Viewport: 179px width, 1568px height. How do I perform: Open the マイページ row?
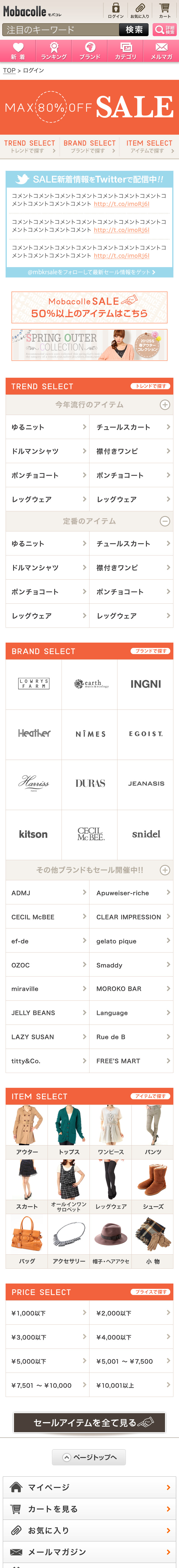coord(89,1487)
